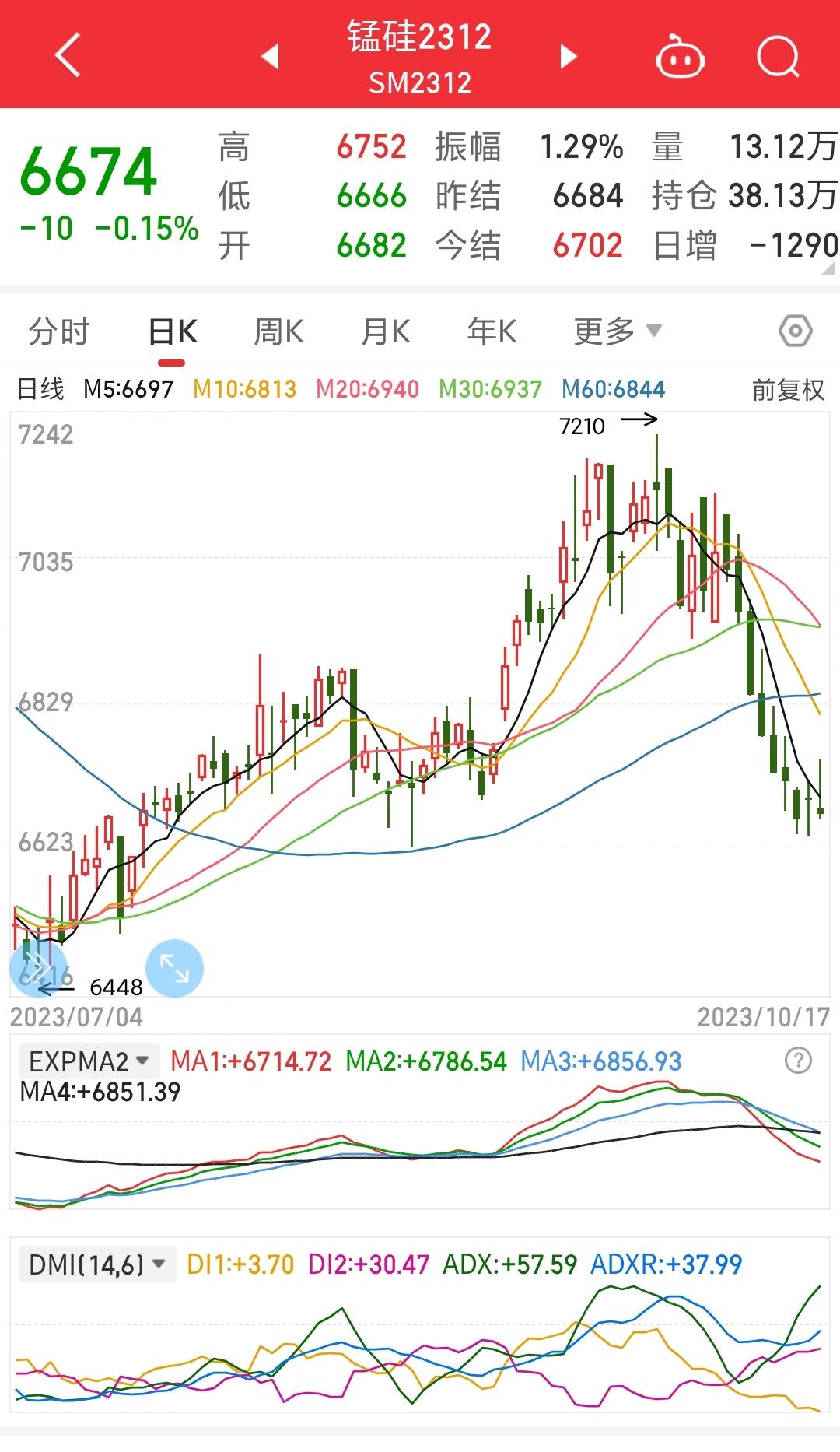840x1452 pixels.
Task: Open the EXPMA2 indicator selector
Action: coord(87,1060)
